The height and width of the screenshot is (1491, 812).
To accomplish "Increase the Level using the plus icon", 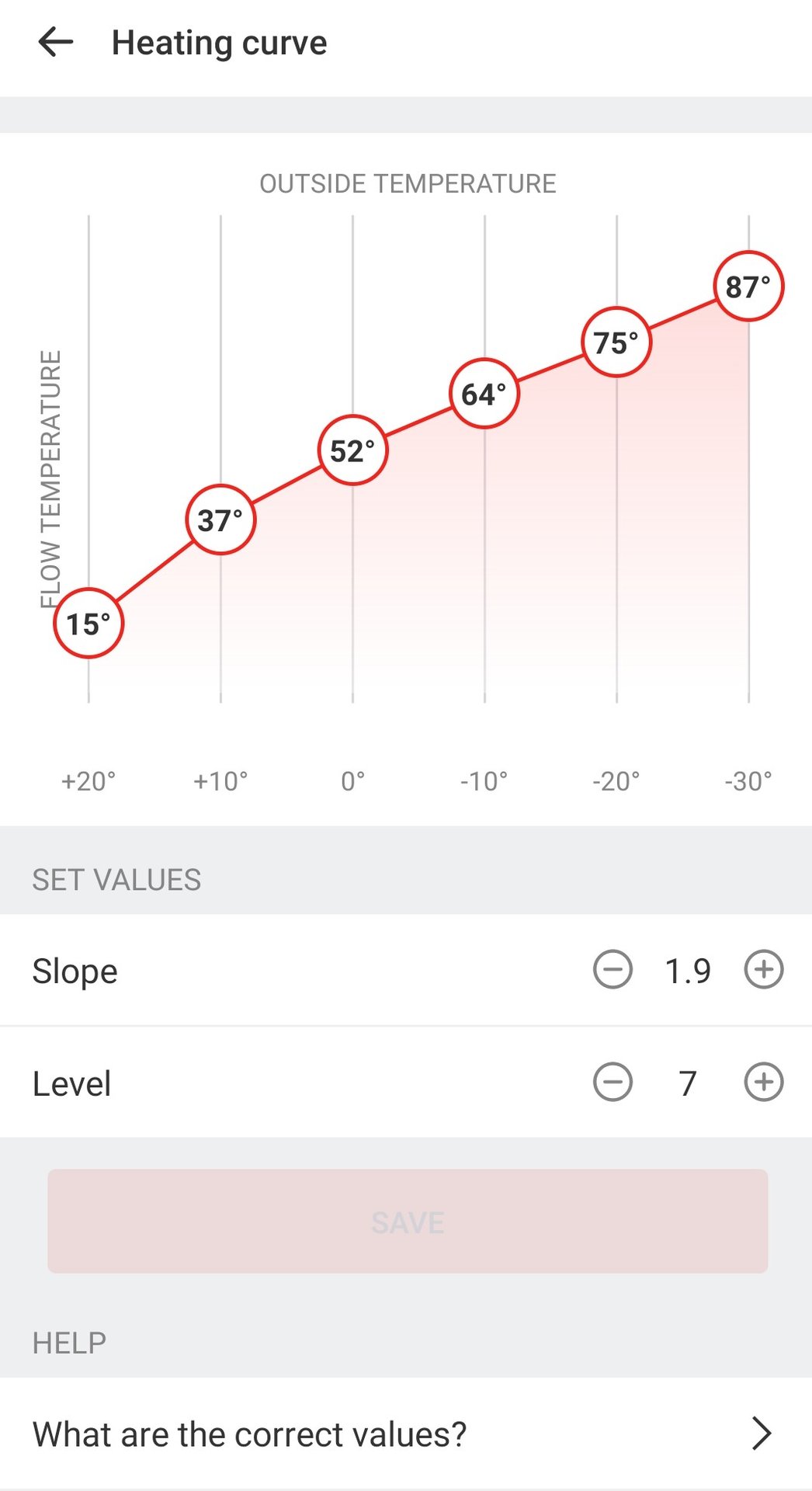I will 764,1082.
